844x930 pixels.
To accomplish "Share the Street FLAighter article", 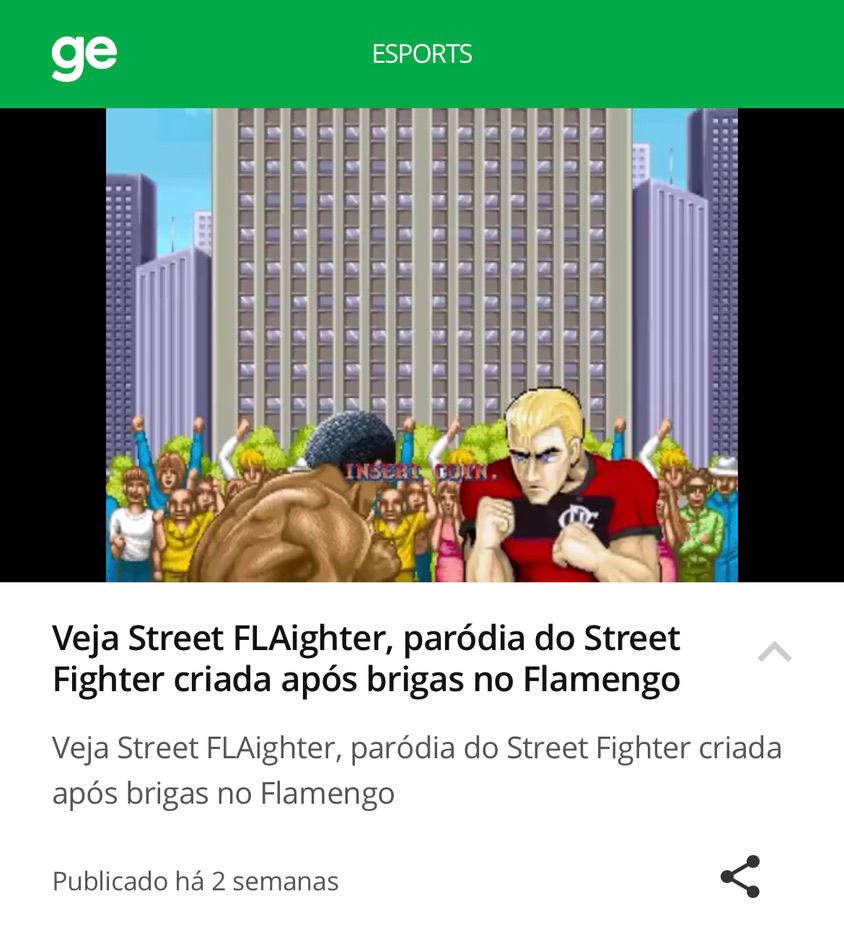I will [x=740, y=877].
